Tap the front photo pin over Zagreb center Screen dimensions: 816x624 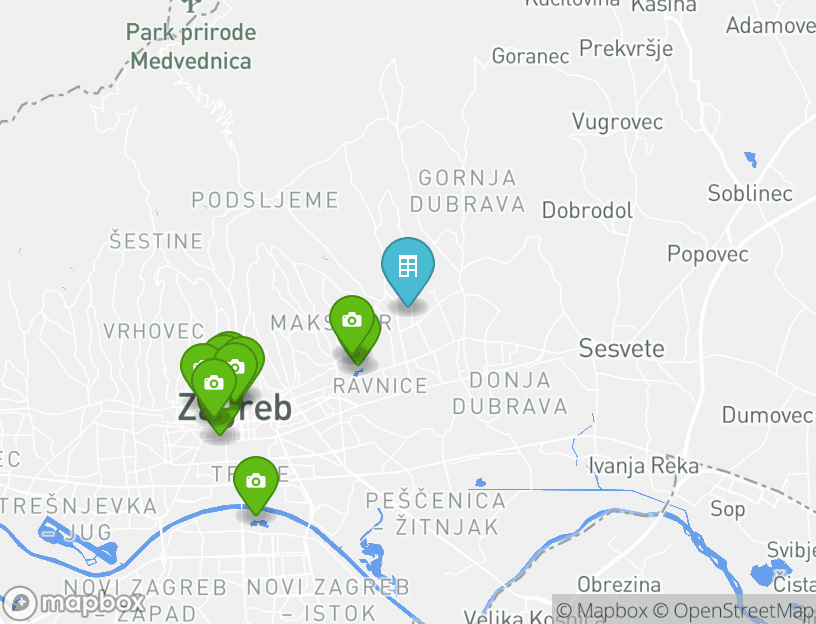tap(213, 383)
